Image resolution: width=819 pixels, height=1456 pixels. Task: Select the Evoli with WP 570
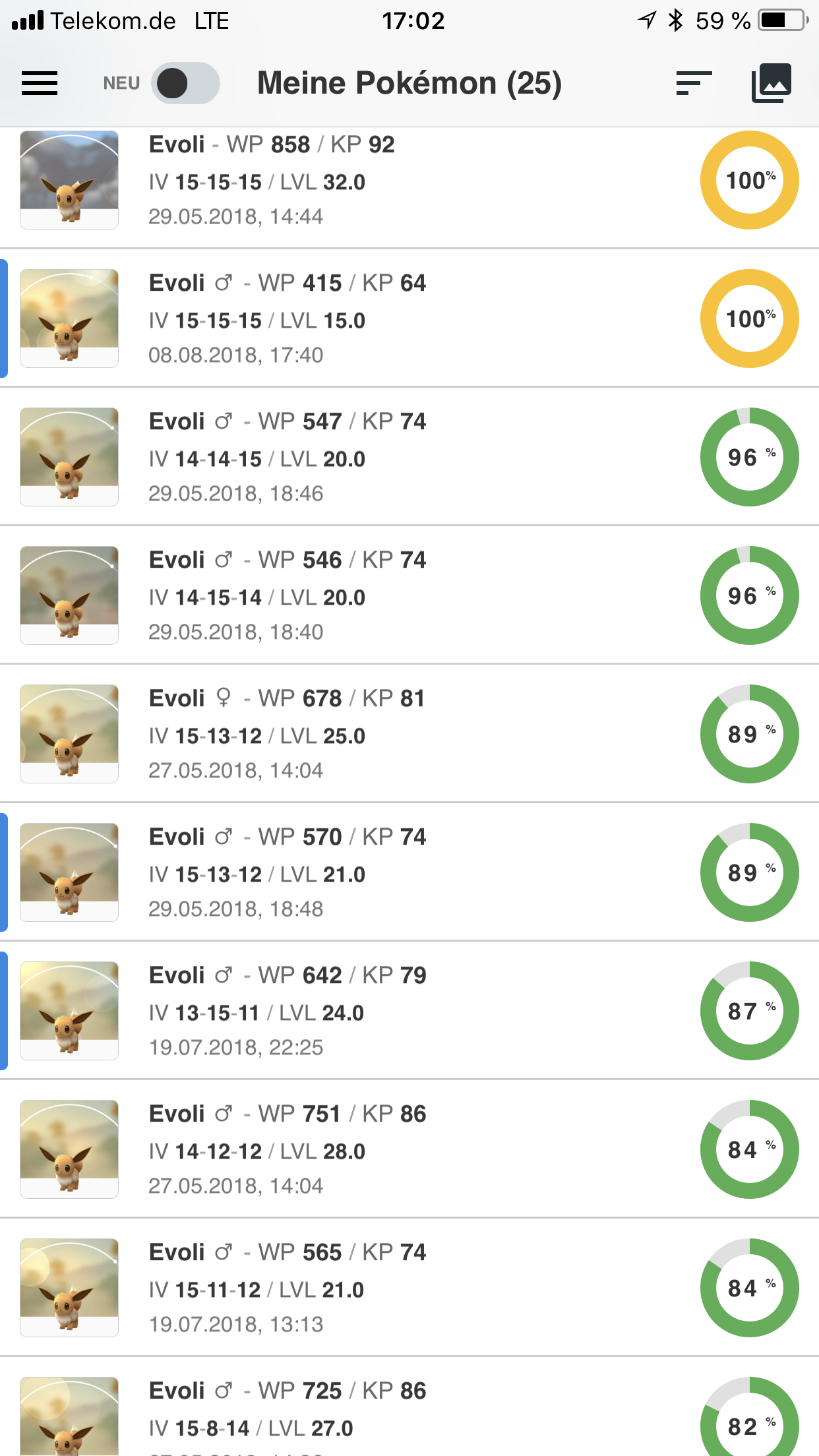coord(409,872)
